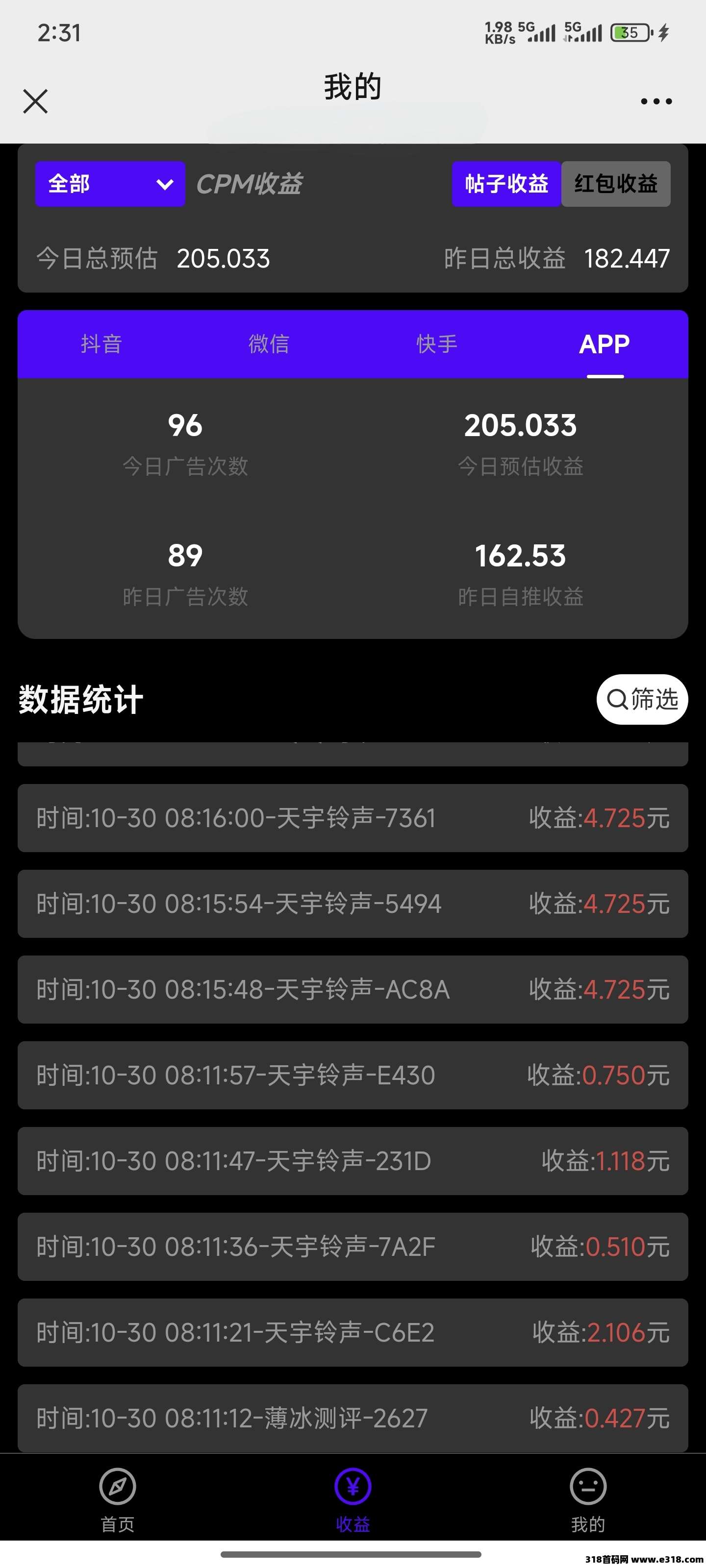Switch to the 快手 tab
706x1568 pixels.
(437, 344)
